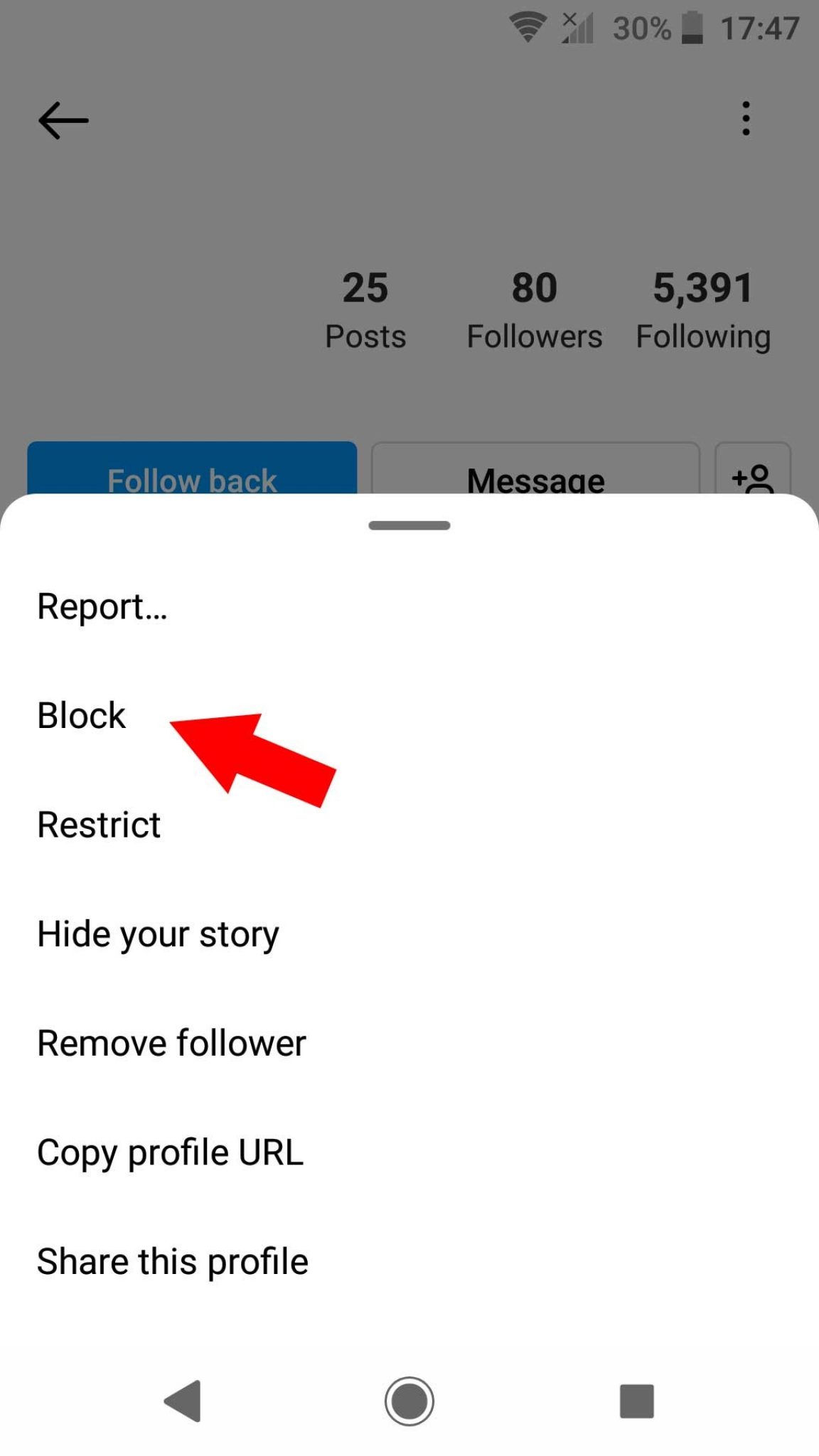Choose Block to block this user
The width and height of the screenshot is (819, 1456).
pyautogui.click(x=81, y=715)
